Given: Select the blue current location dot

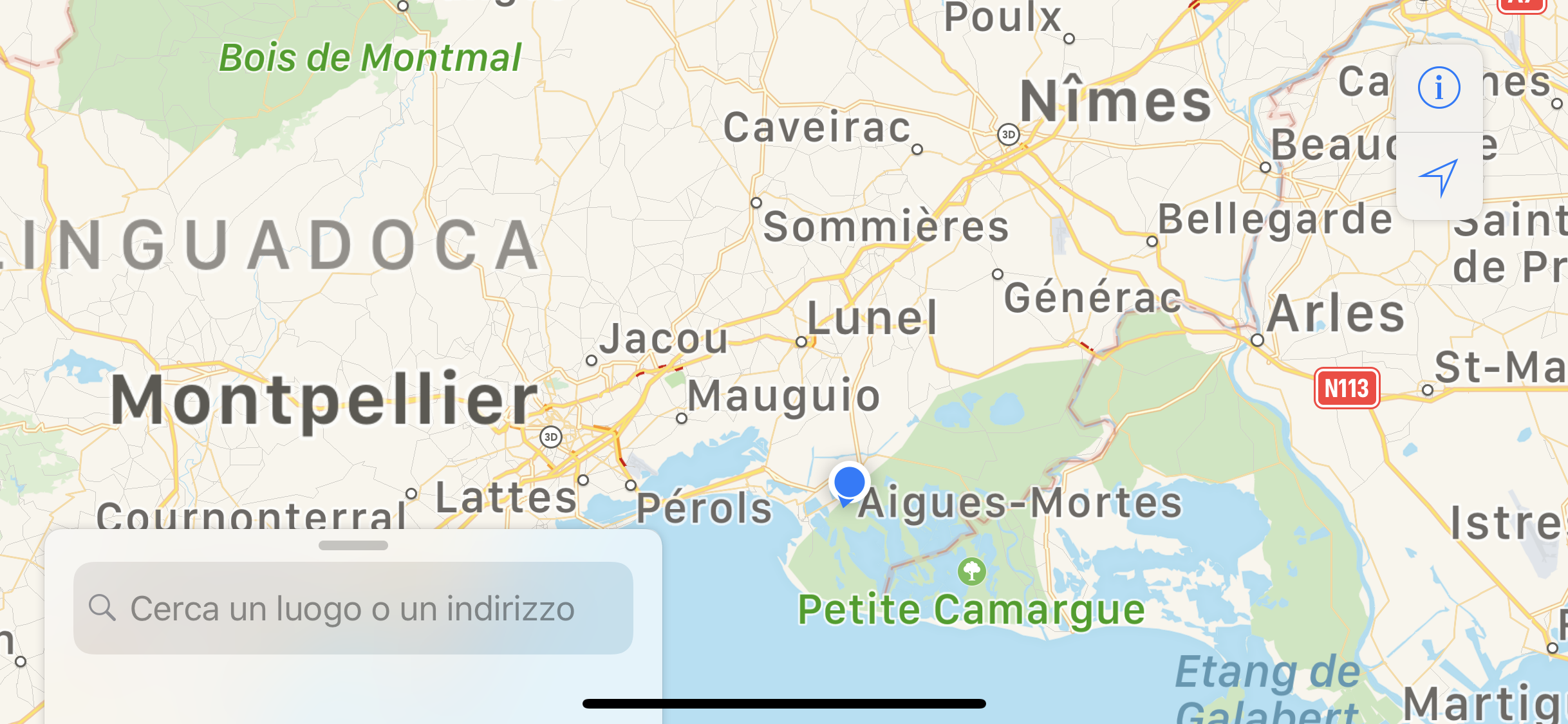Looking at the screenshot, I should point(849,482).
